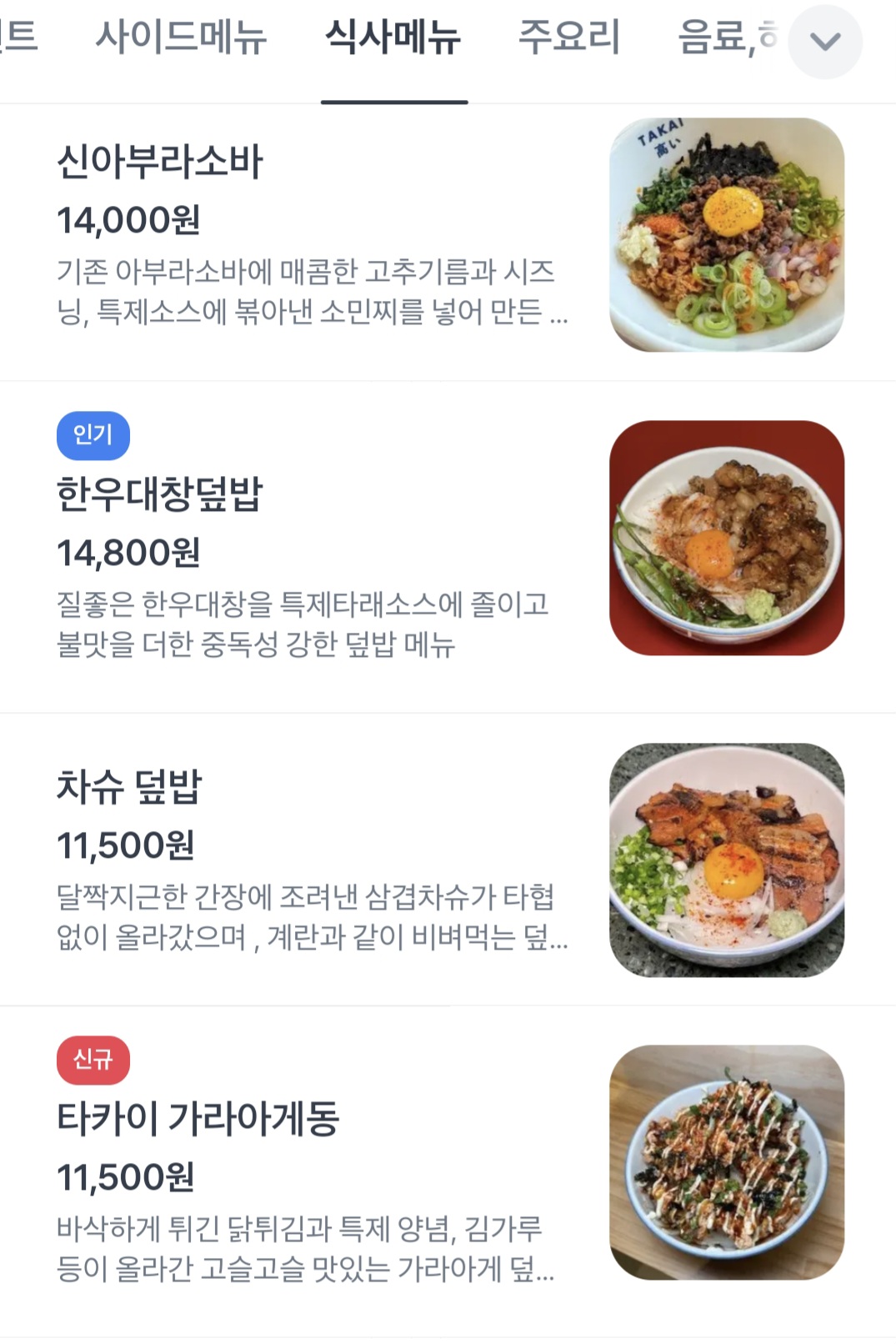Open the 신아부라소바 menu item
Image resolution: width=896 pixels, height=1344 pixels.
coord(160,162)
